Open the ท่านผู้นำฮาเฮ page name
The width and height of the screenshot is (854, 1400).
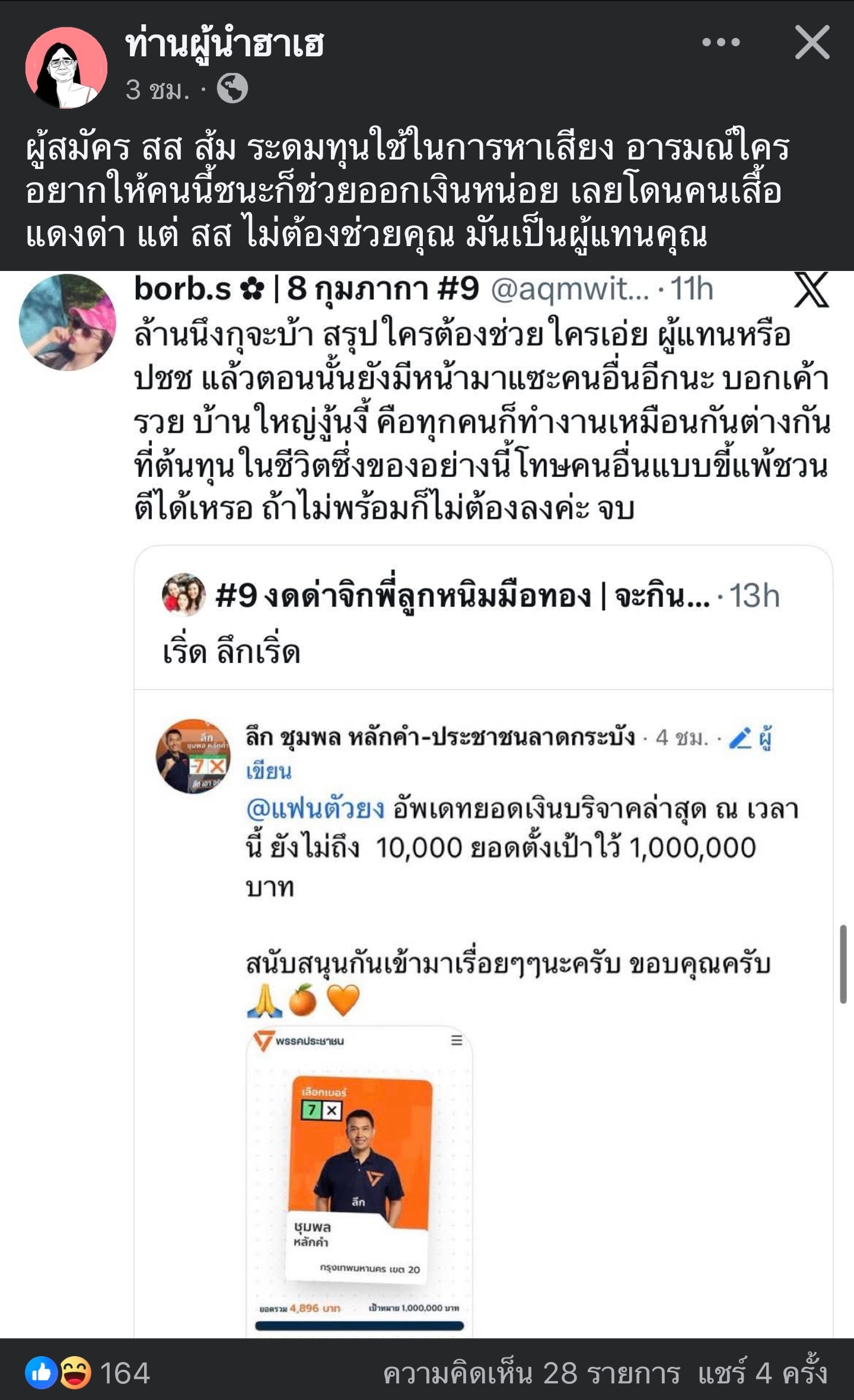click(x=224, y=45)
